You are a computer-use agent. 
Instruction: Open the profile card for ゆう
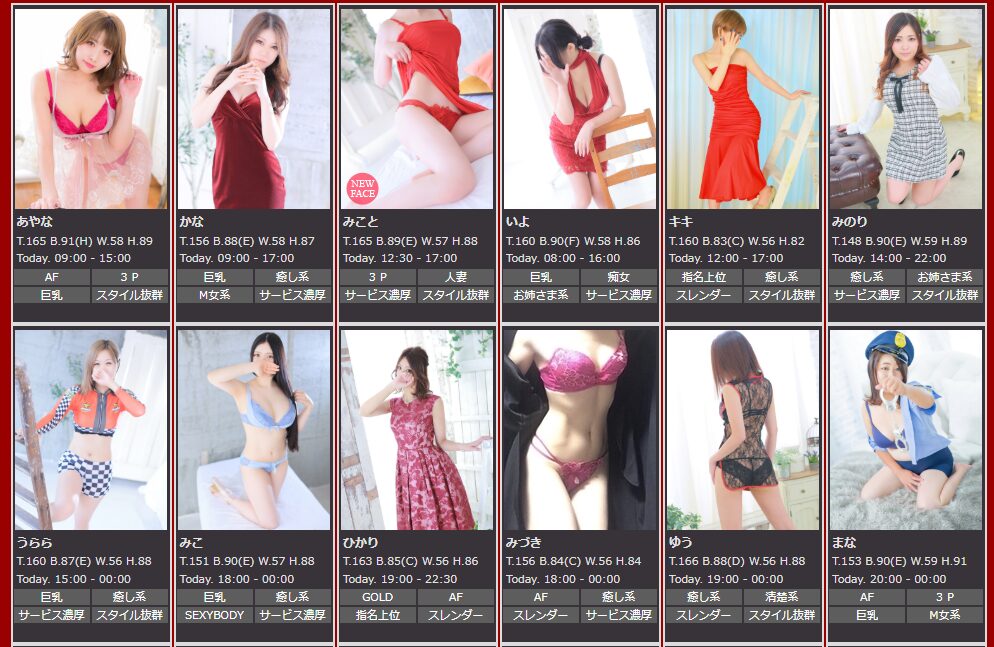[x=743, y=430]
